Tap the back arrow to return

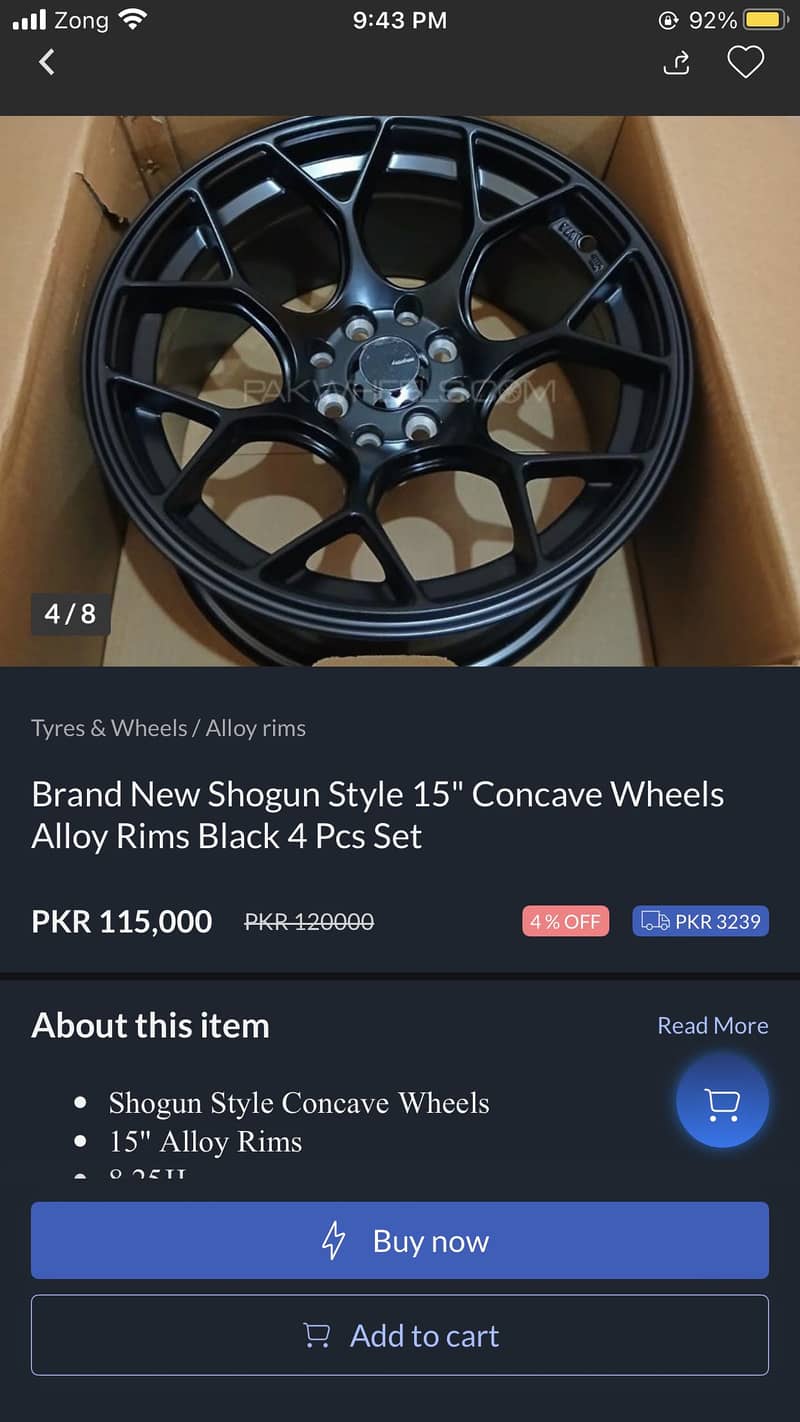(46, 62)
